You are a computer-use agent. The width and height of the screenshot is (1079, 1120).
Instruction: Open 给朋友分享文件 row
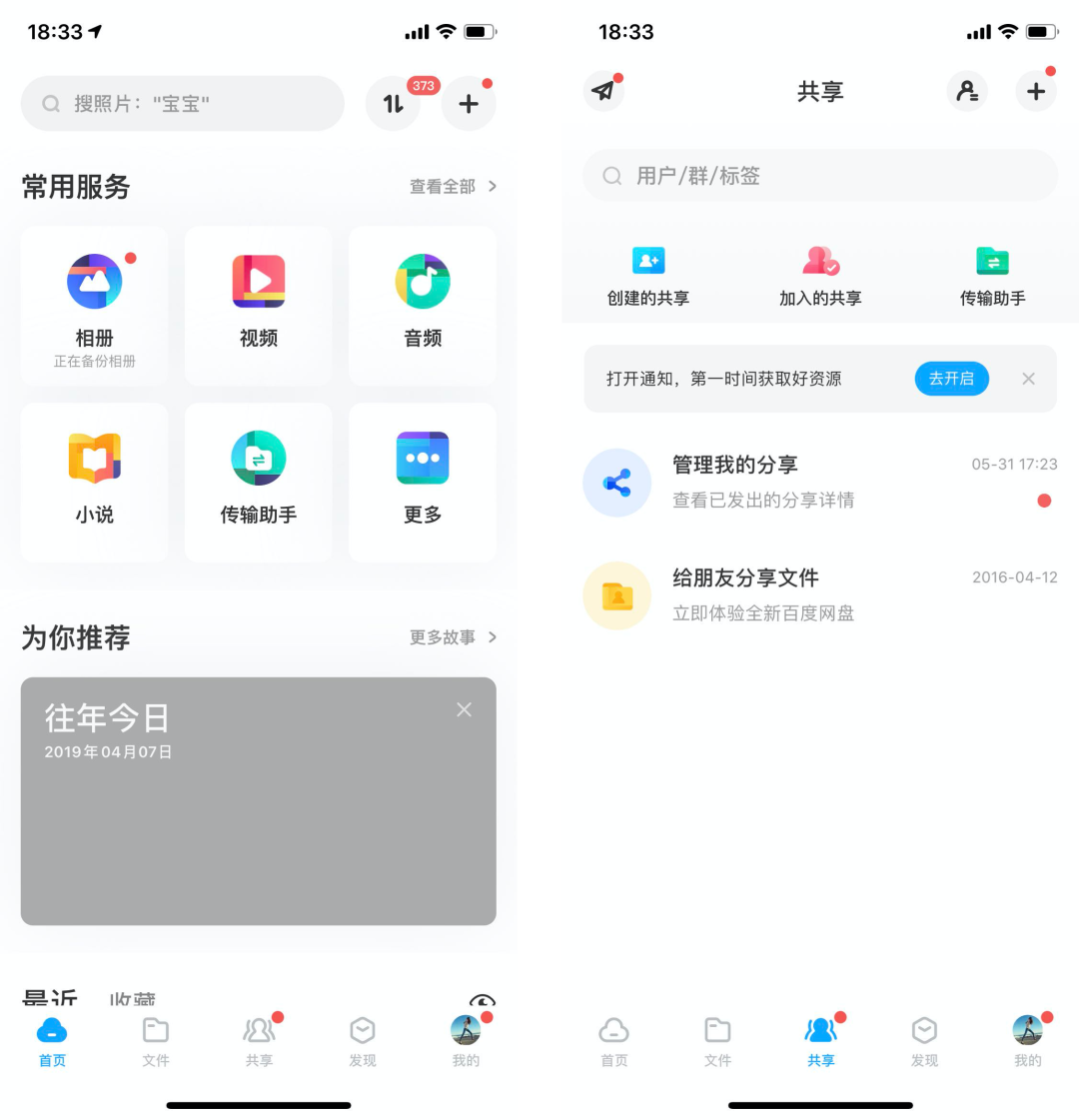[819, 594]
